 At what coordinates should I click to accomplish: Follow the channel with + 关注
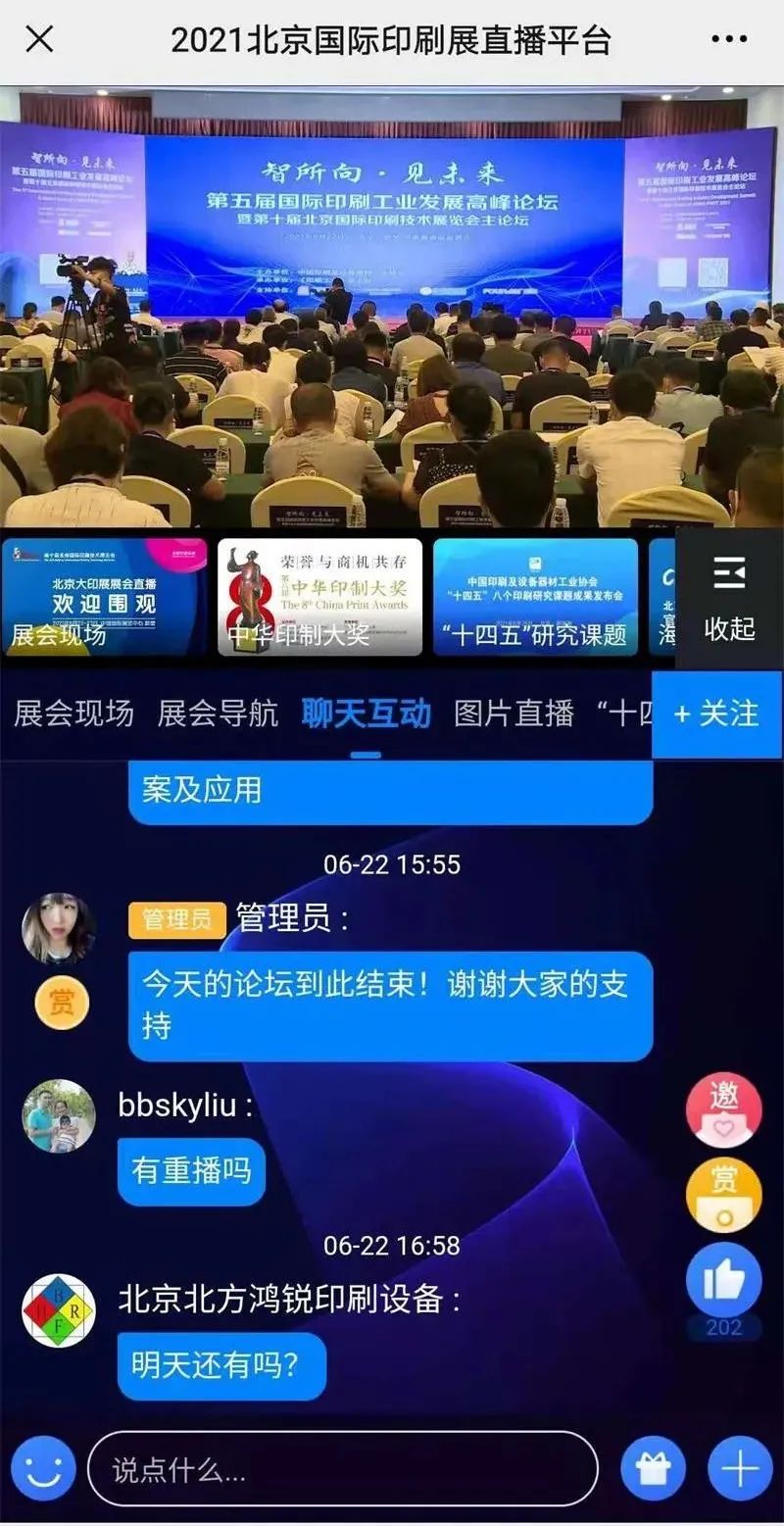click(716, 714)
